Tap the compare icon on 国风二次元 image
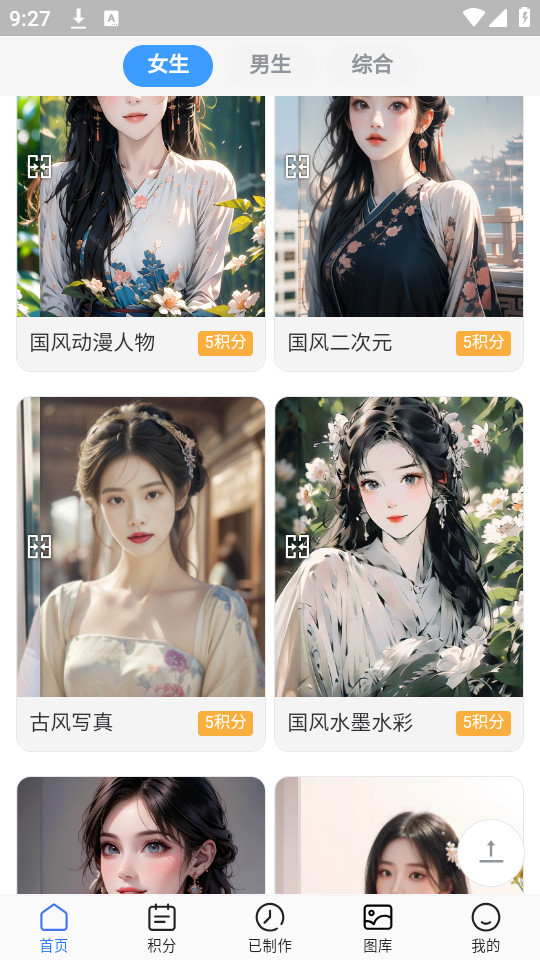 pyautogui.click(x=298, y=167)
